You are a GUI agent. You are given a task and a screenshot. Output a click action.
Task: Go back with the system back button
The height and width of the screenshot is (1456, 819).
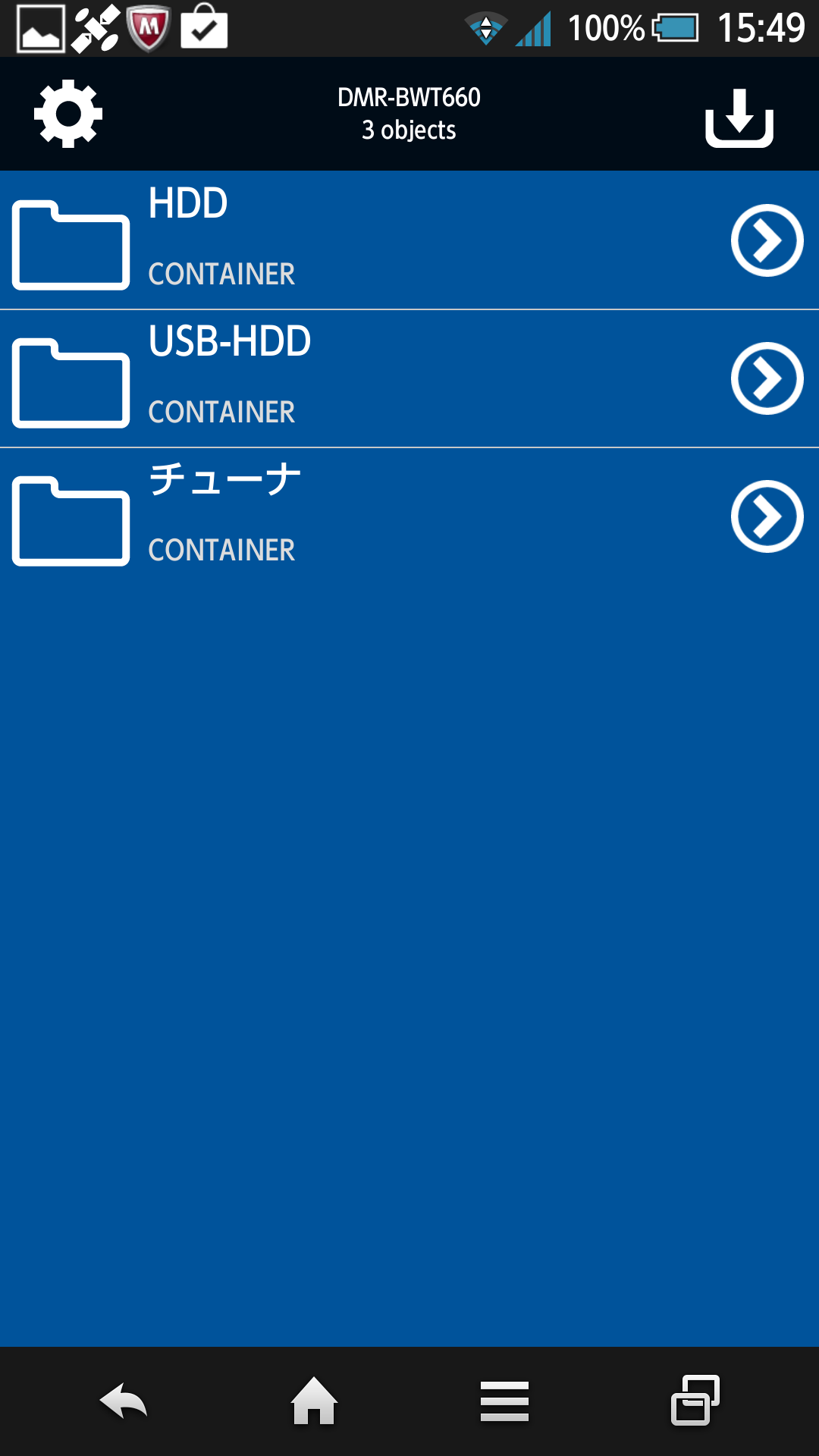pos(124,1401)
